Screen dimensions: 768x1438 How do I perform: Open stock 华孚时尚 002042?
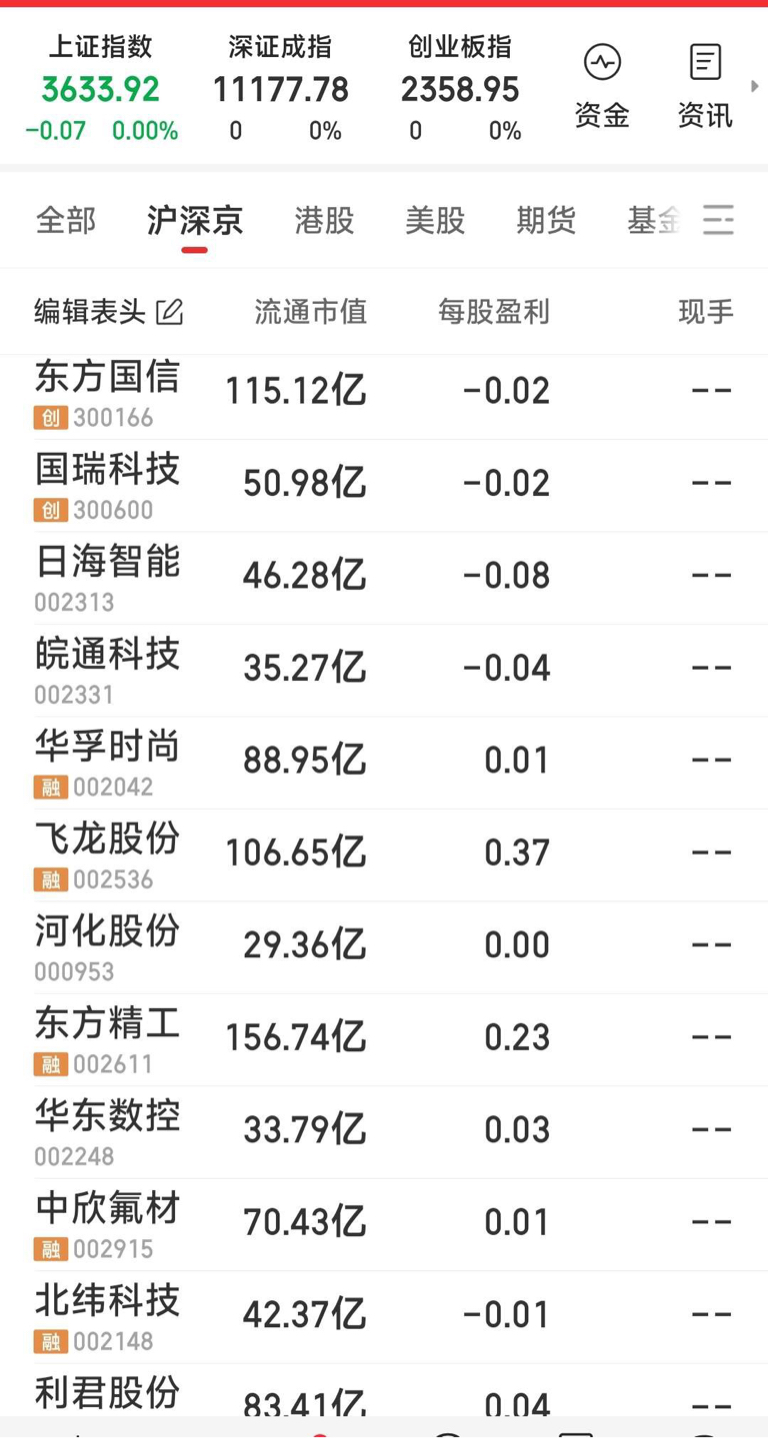[x=384, y=763]
